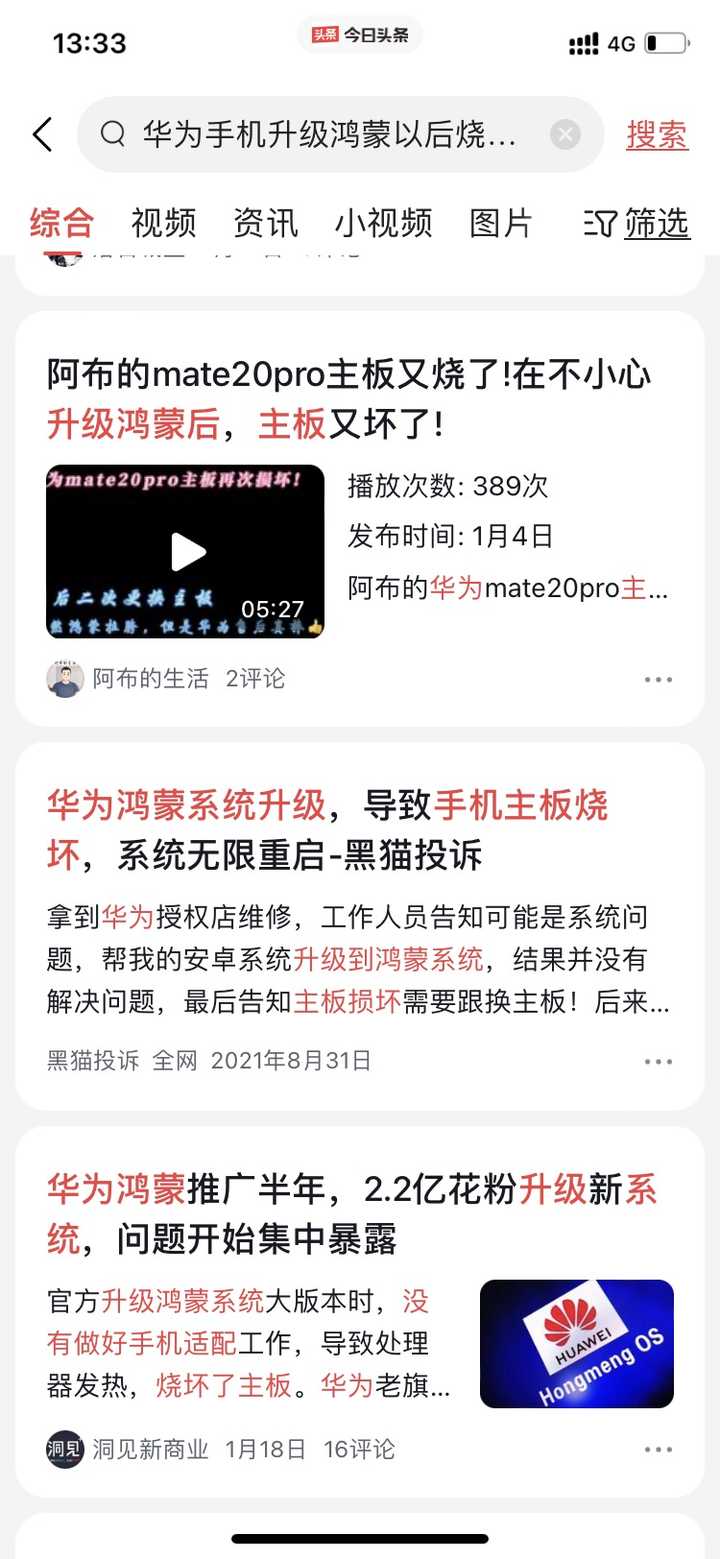Clear the search text with X icon
Screen dimensions: 720x1559
[565, 134]
